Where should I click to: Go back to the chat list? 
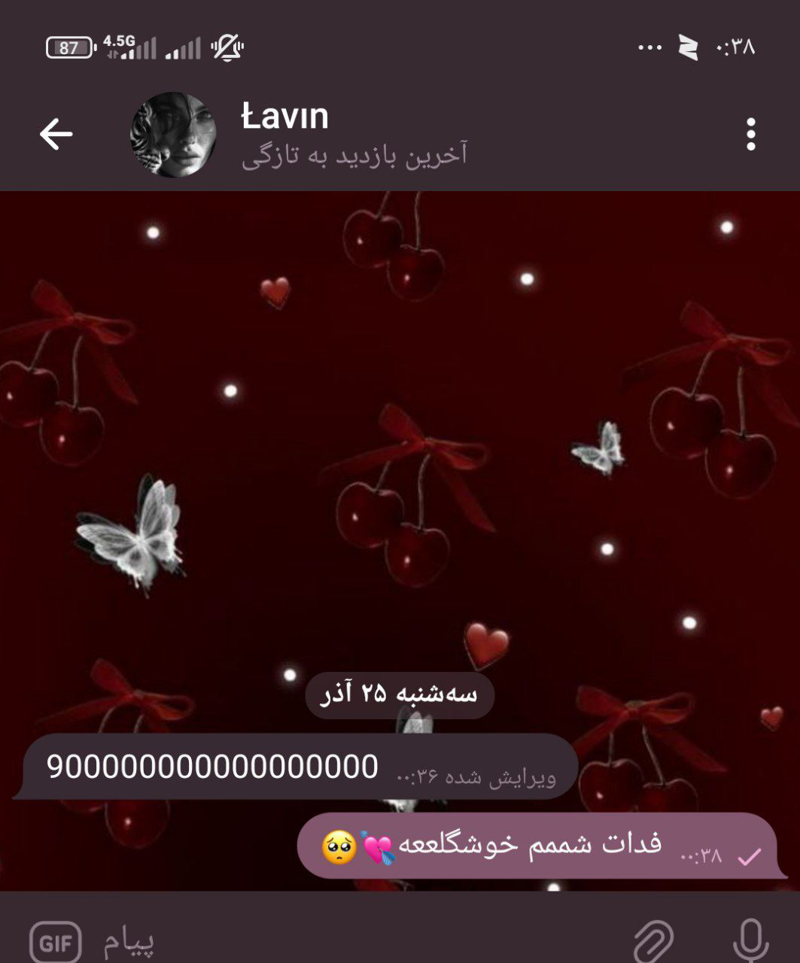56,134
